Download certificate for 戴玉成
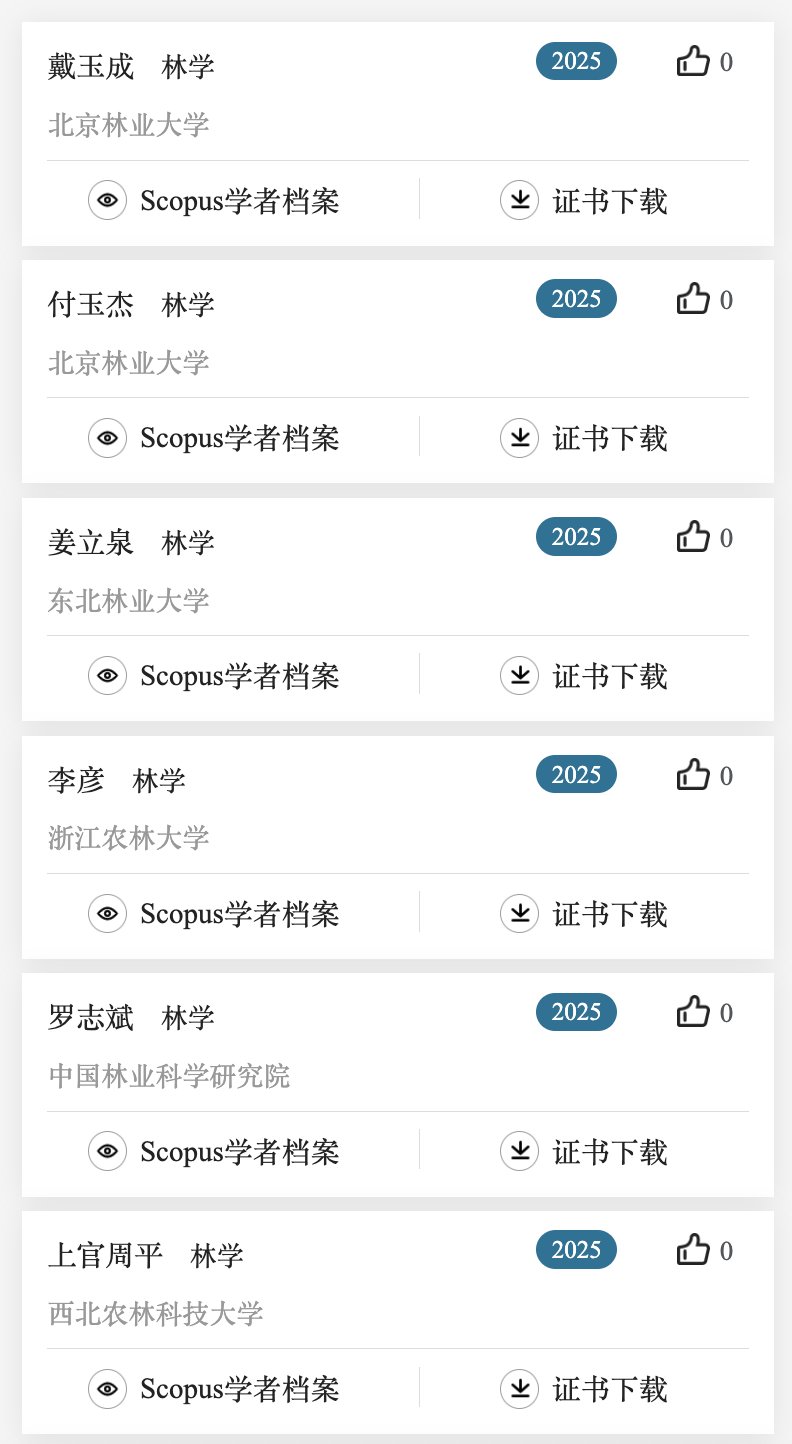792x1444 pixels. point(584,200)
